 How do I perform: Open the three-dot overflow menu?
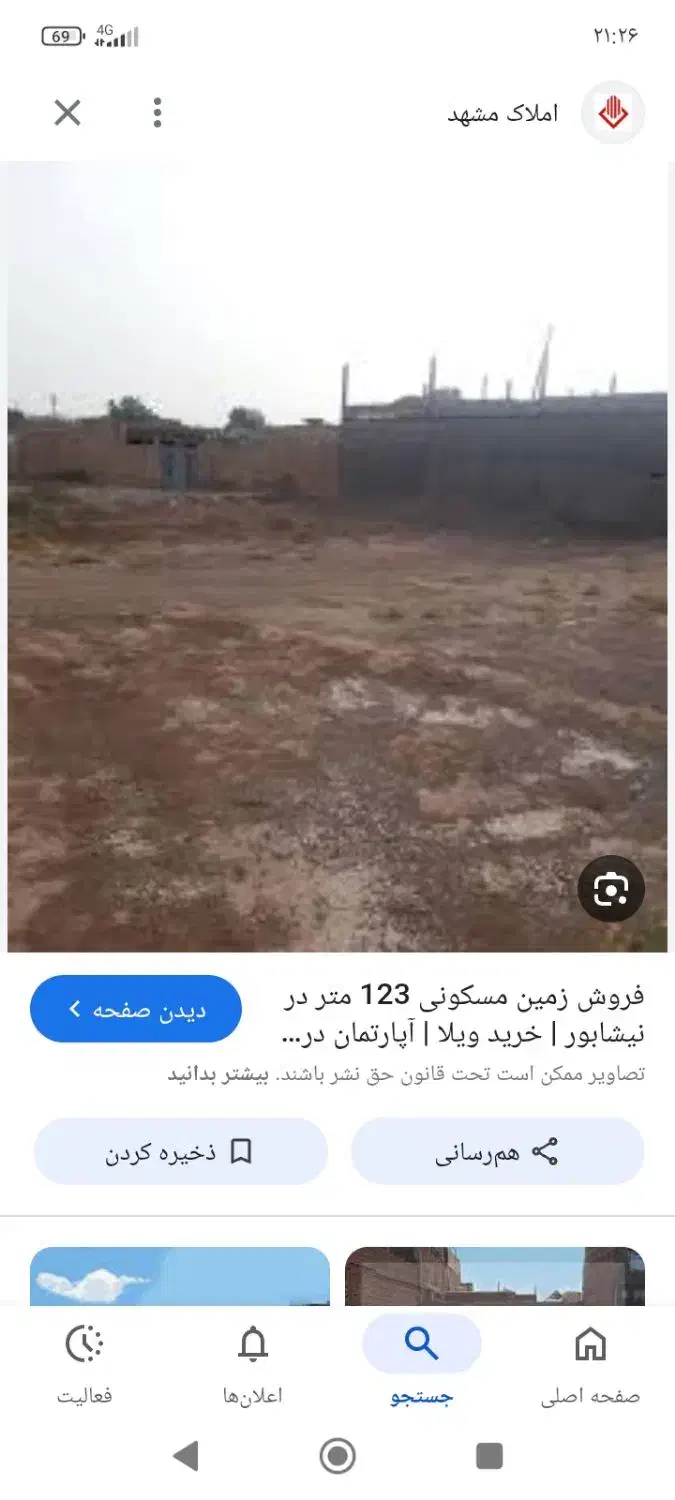[x=157, y=113]
